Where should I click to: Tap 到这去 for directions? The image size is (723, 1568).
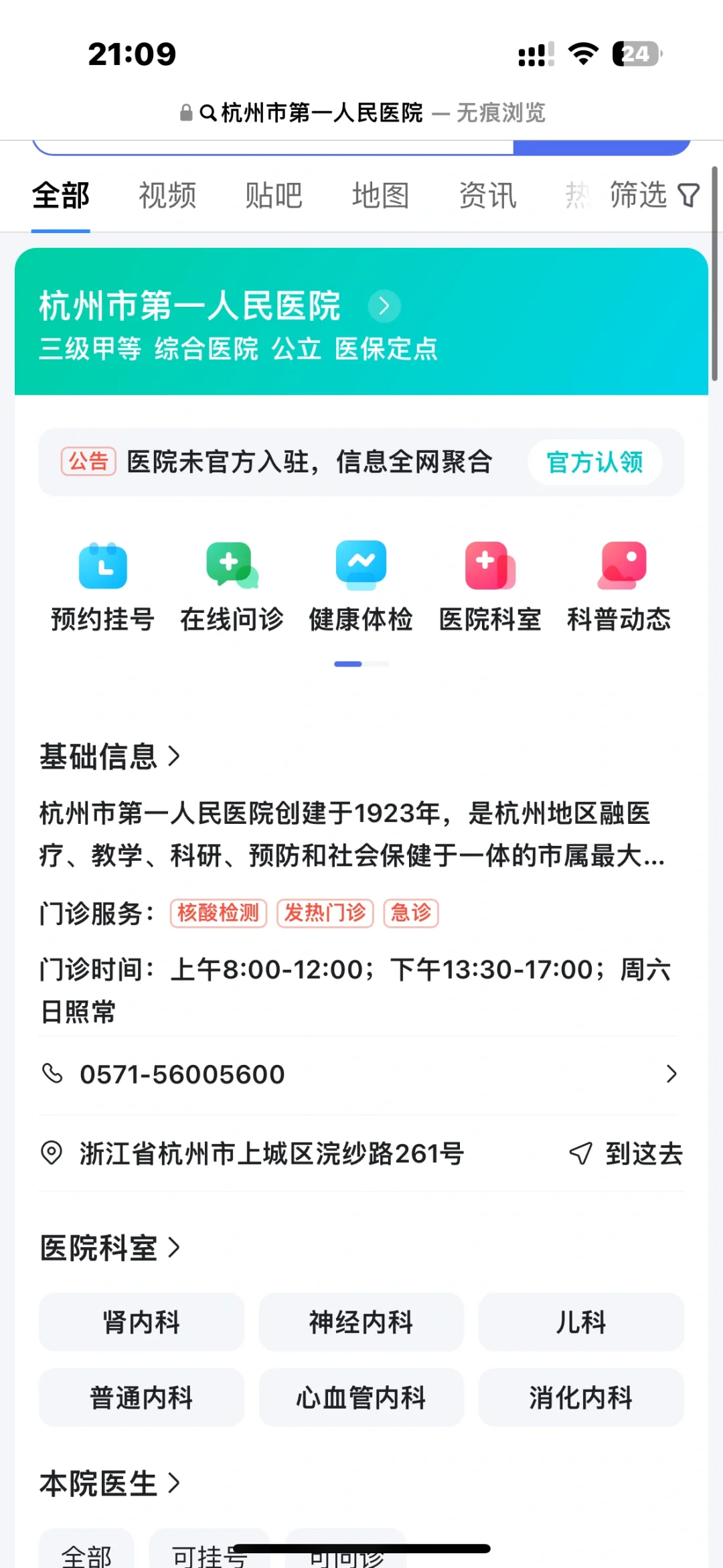click(x=626, y=1153)
